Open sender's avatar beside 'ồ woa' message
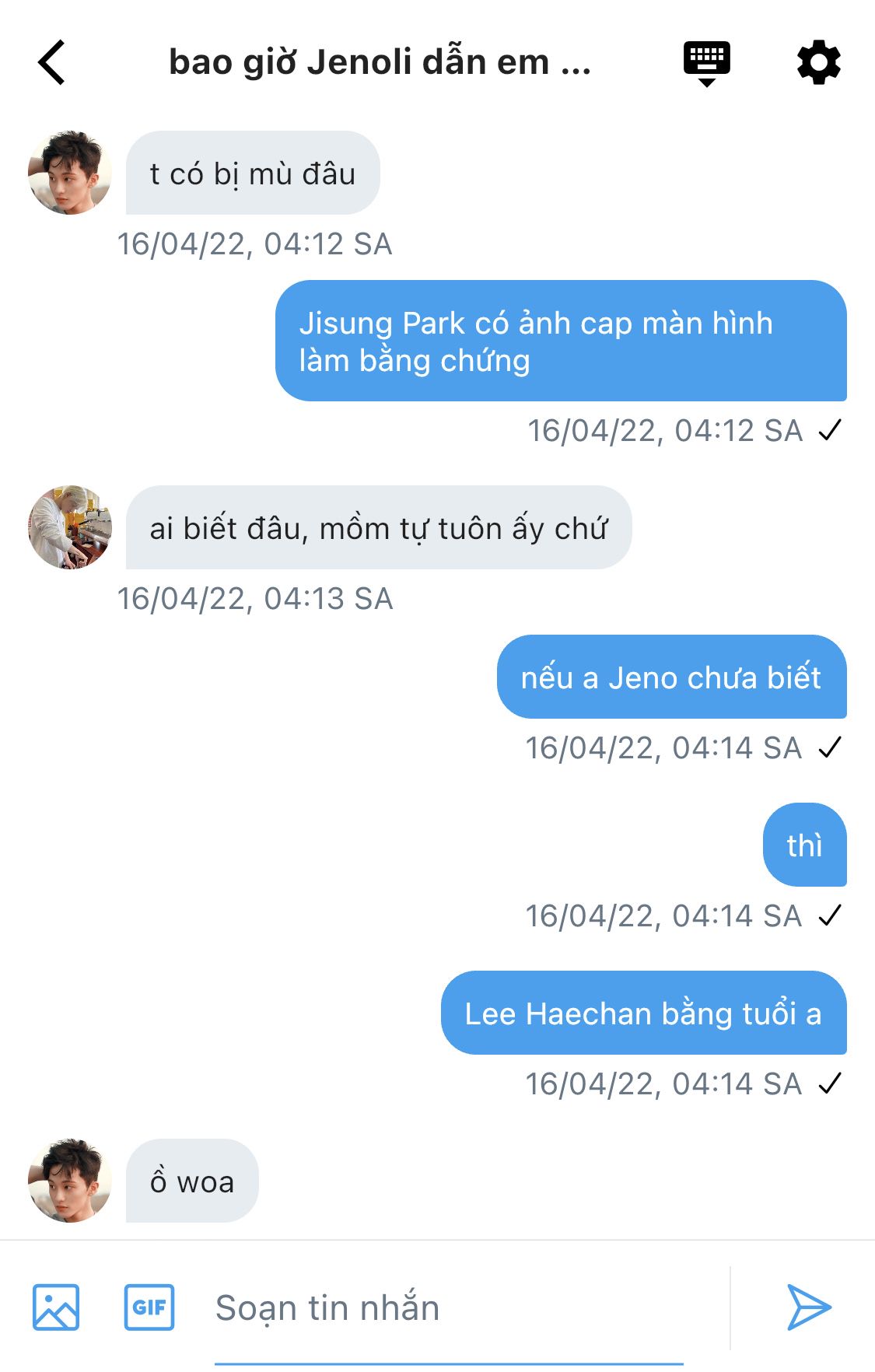This screenshot has width=875, height=1372. click(x=70, y=1181)
